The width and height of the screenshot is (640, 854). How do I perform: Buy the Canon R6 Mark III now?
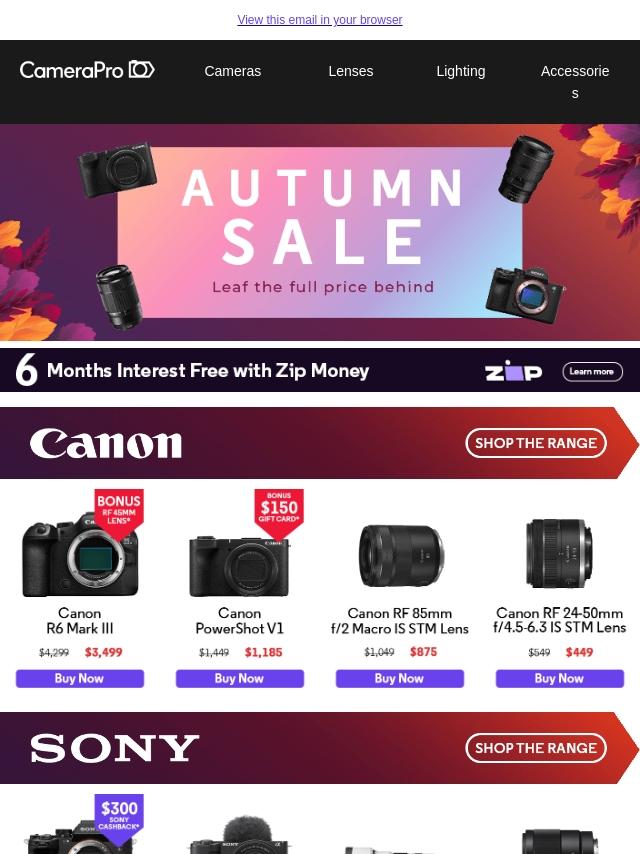pos(80,679)
